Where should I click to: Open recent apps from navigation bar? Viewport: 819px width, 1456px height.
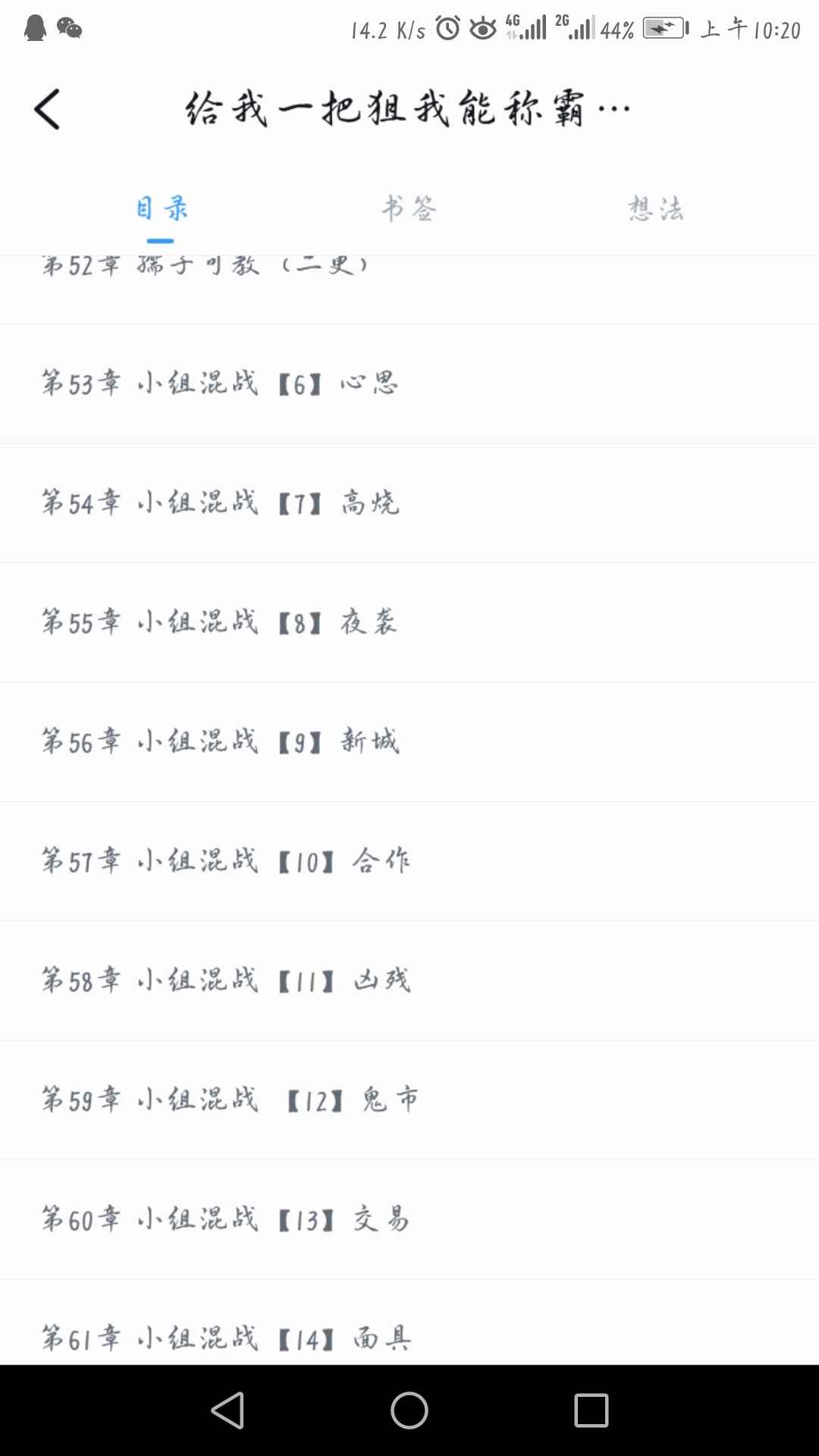591,1410
